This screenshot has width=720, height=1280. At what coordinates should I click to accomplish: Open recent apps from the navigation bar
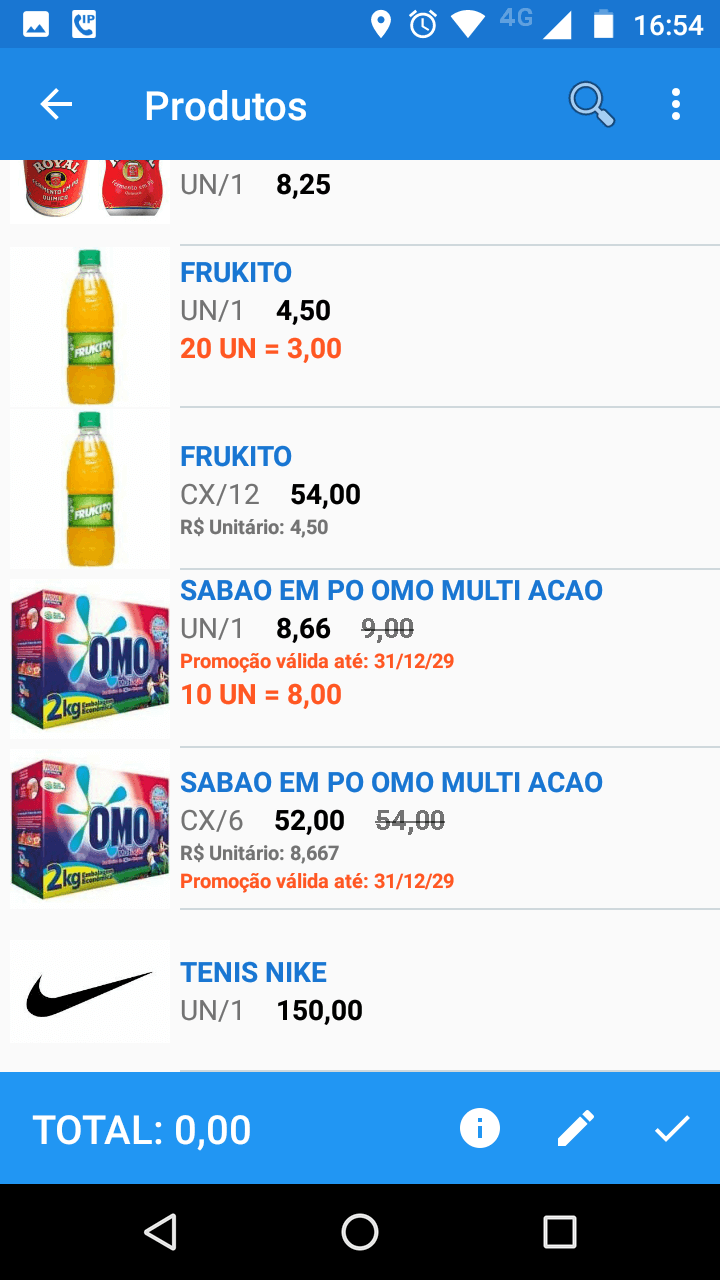(560, 1232)
